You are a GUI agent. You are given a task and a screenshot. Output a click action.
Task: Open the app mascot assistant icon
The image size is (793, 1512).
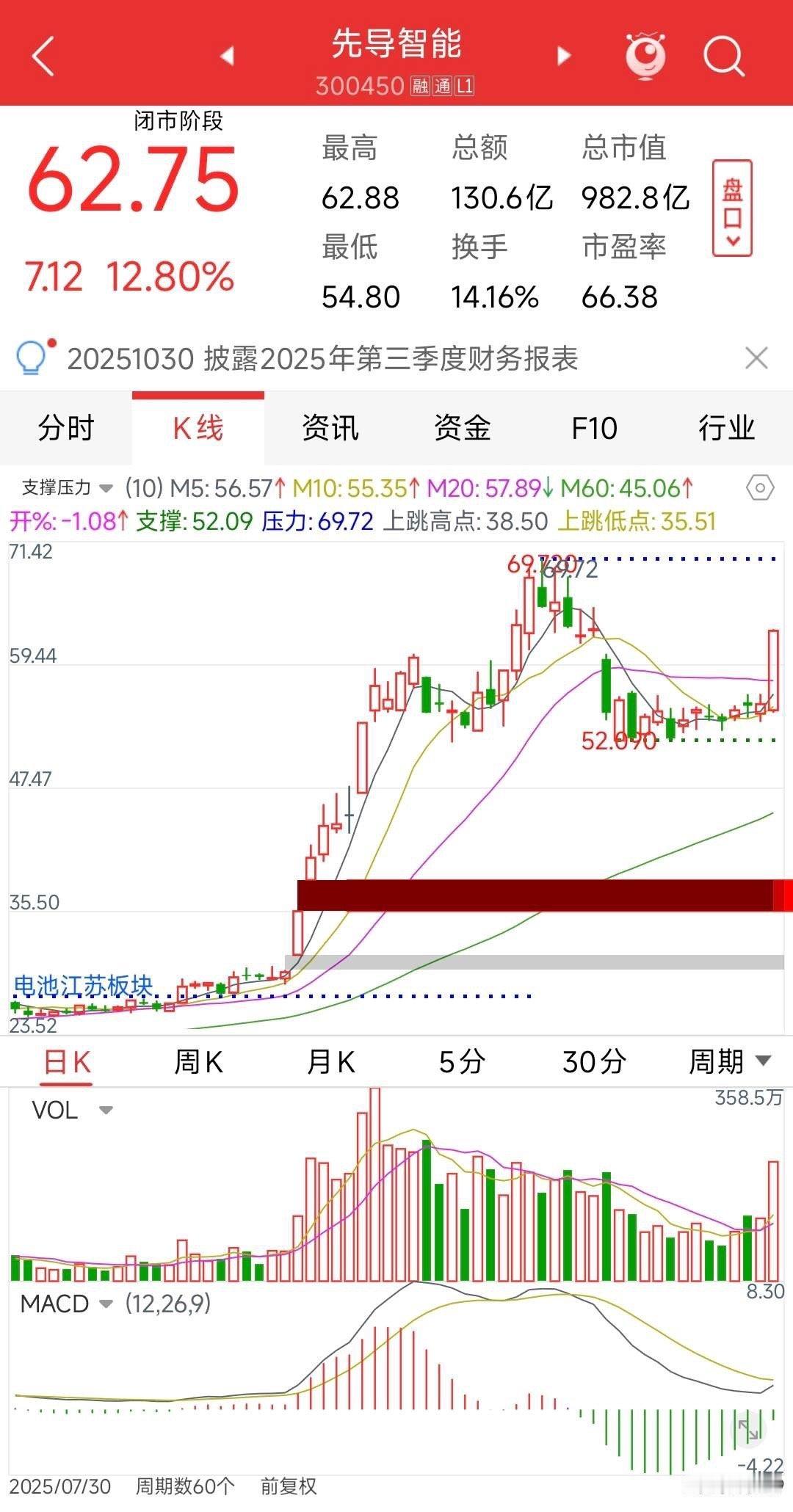pos(644,55)
